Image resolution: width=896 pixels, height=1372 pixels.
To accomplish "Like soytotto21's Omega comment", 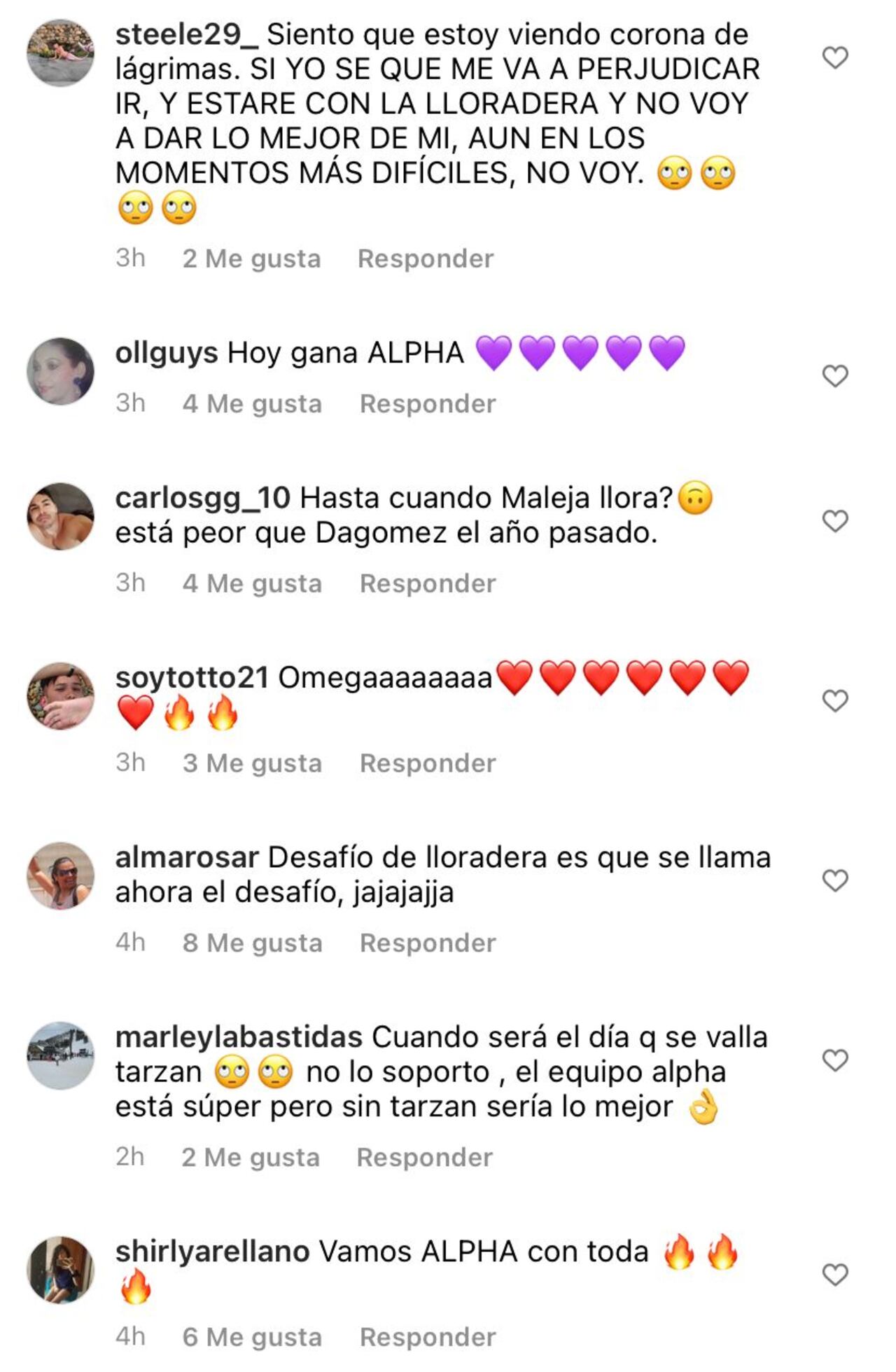I will [834, 700].
